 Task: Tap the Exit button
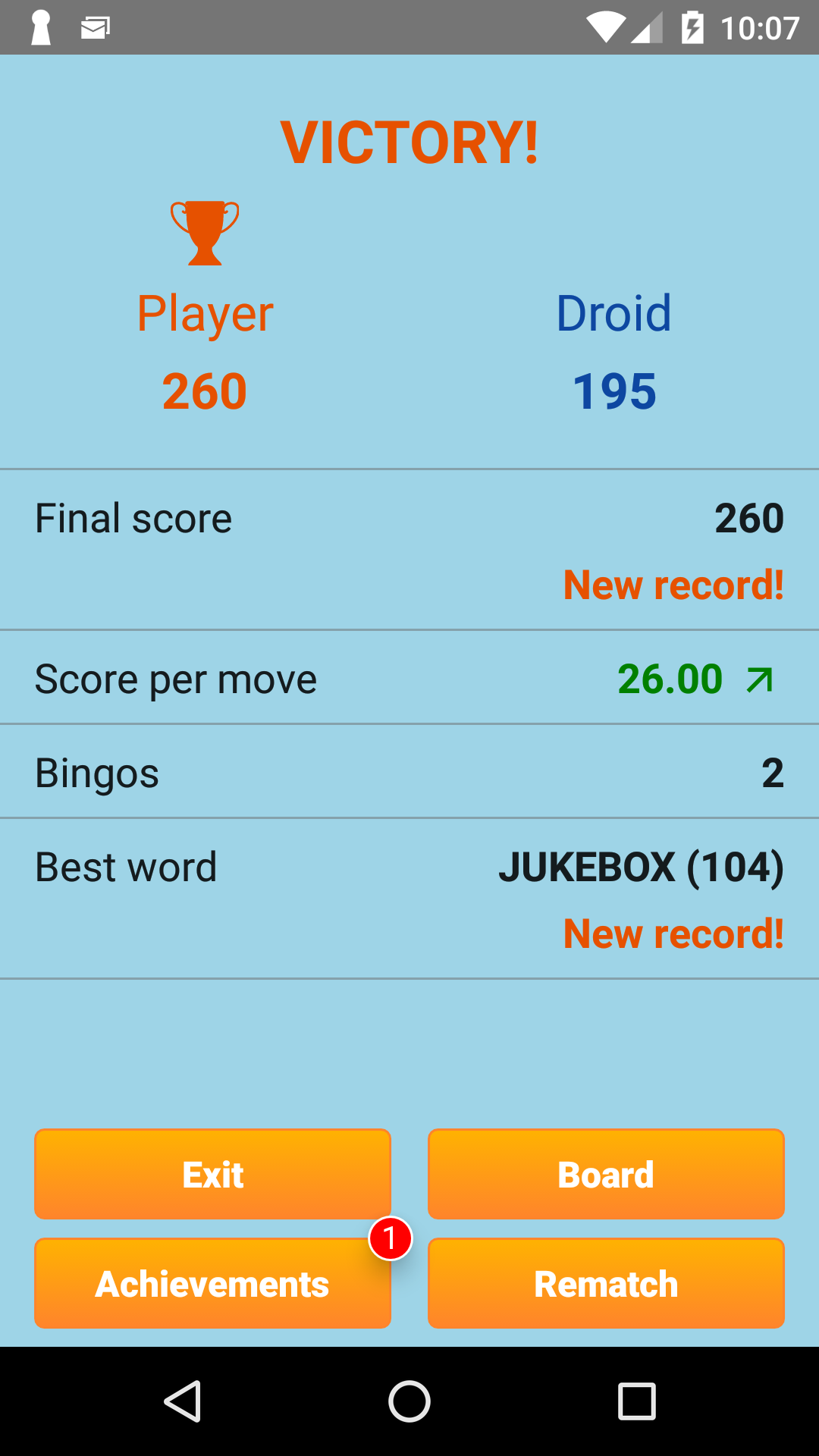pos(212,1174)
